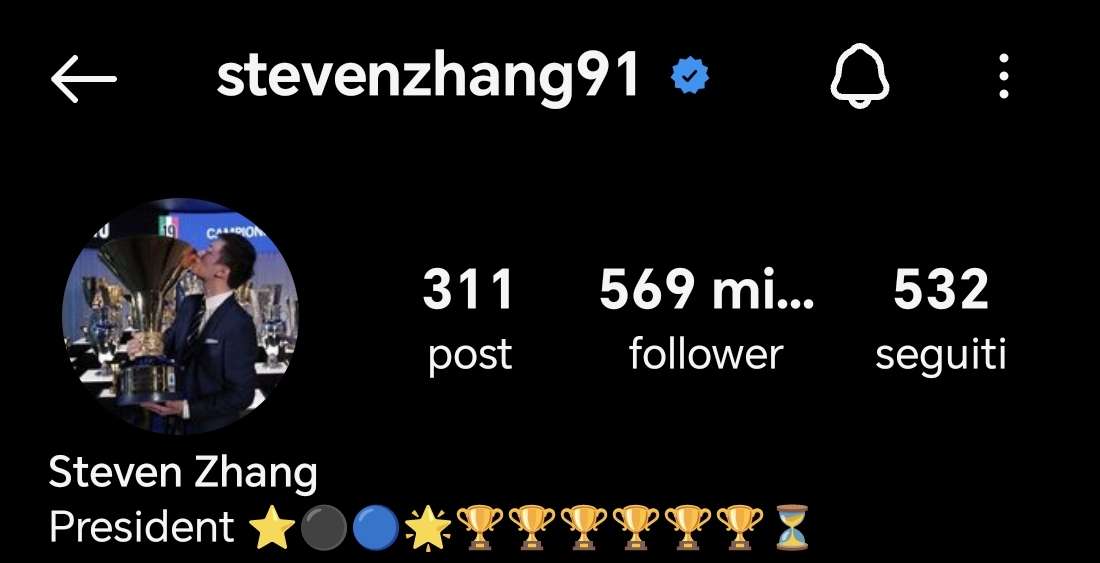Image resolution: width=1100 pixels, height=563 pixels.
Task: Open the notifications bell for stevenzhang91
Action: pos(859,77)
